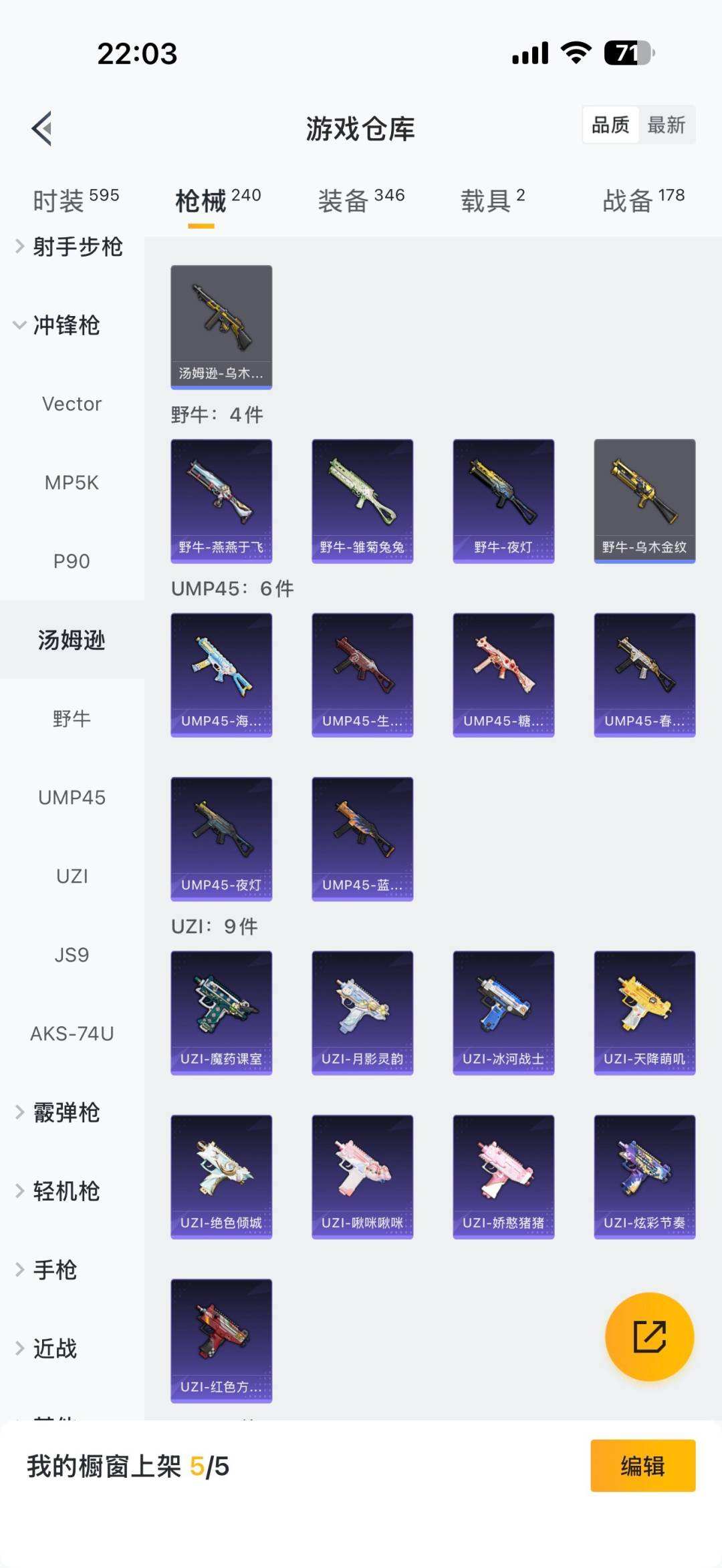The height and width of the screenshot is (1568, 722).
Task: Open the UMP45-夜灯 skin tile
Action: 221,838
